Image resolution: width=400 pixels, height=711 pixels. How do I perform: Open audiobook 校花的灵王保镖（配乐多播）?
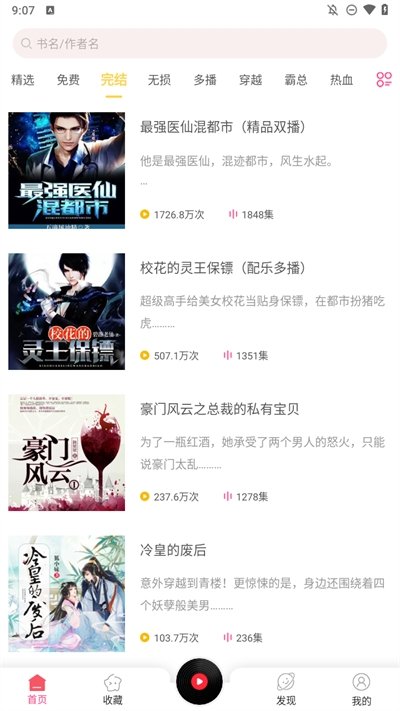pyautogui.click(x=200, y=312)
